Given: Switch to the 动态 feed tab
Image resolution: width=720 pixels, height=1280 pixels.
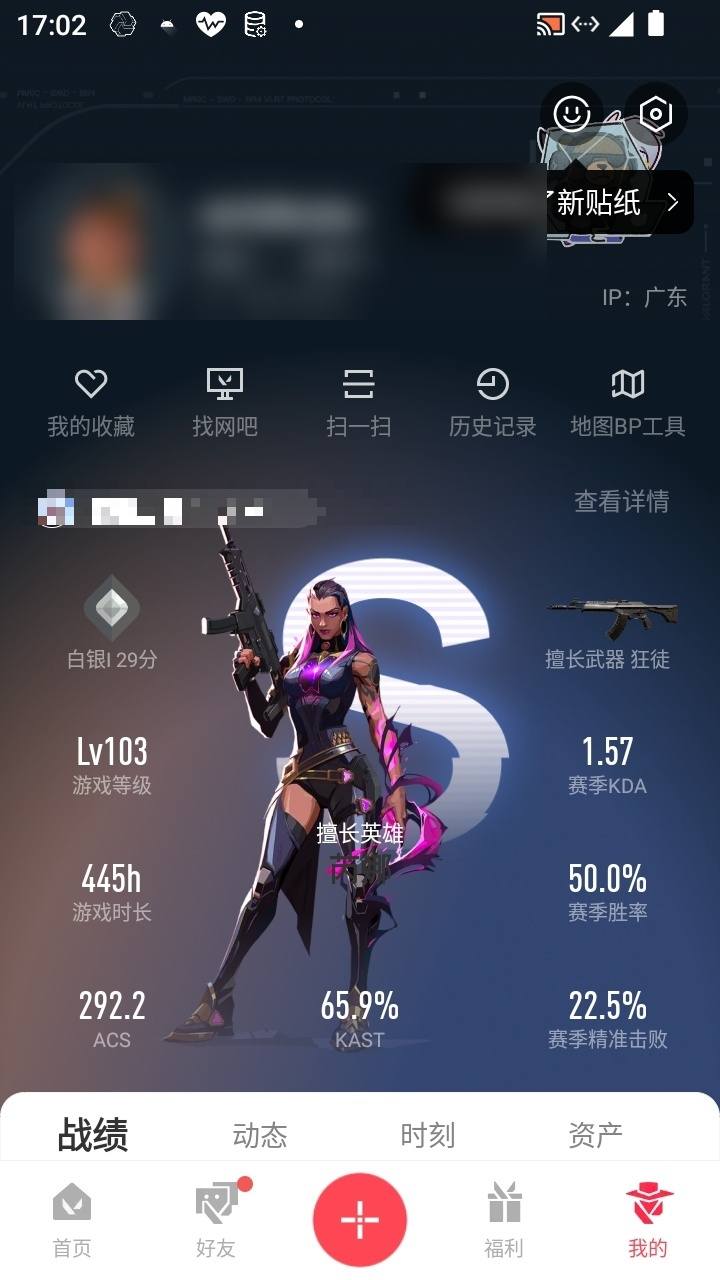Looking at the screenshot, I should [260, 1135].
